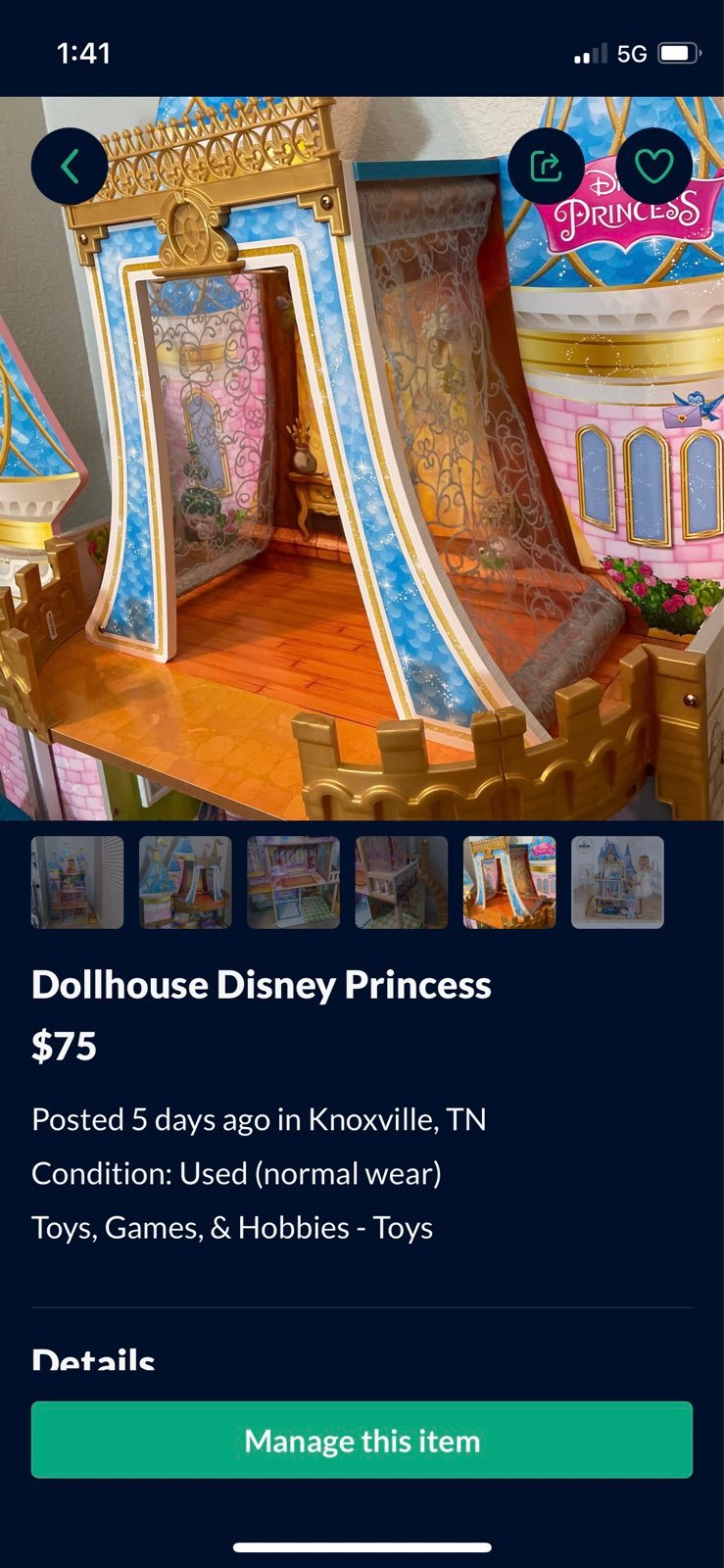
Task: Select the first photo thumbnail
Action: point(77,882)
